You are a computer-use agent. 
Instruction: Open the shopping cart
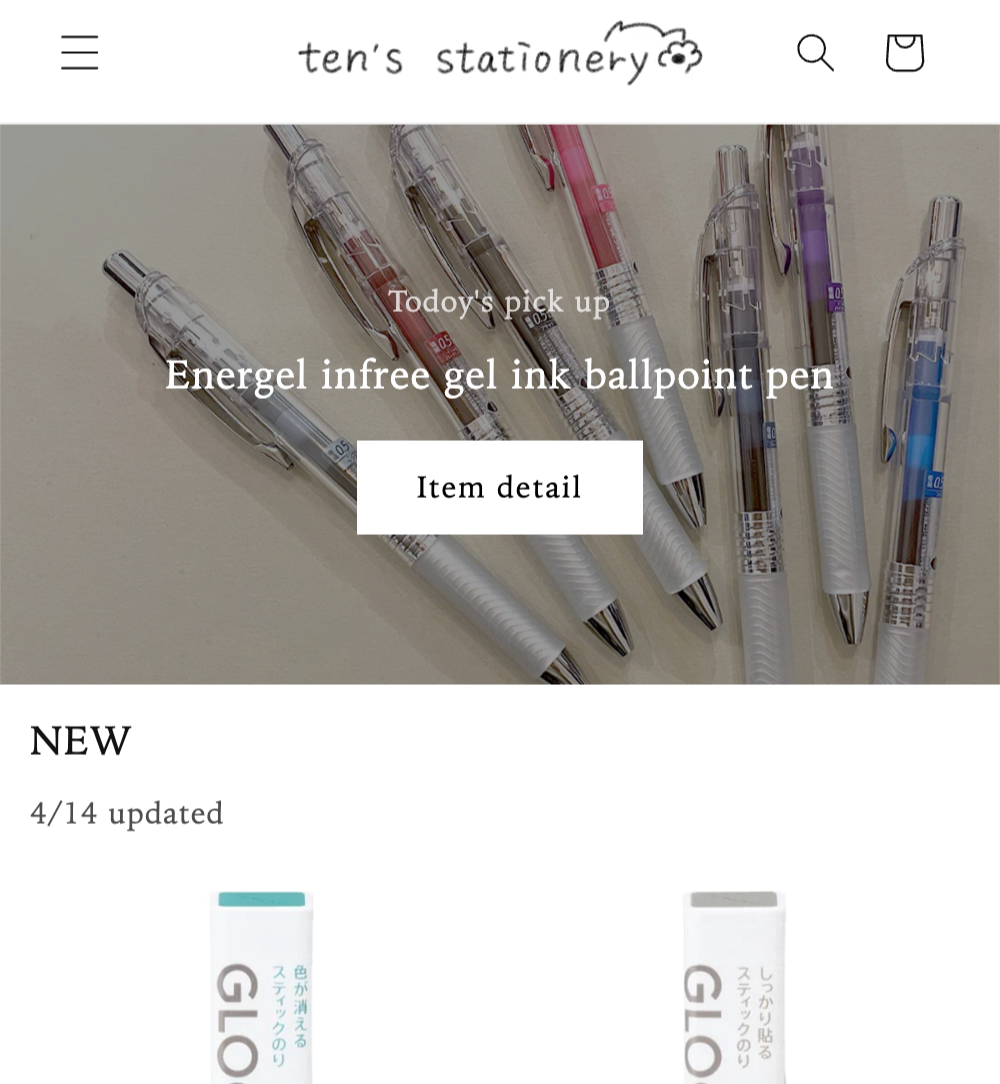click(x=904, y=53)
